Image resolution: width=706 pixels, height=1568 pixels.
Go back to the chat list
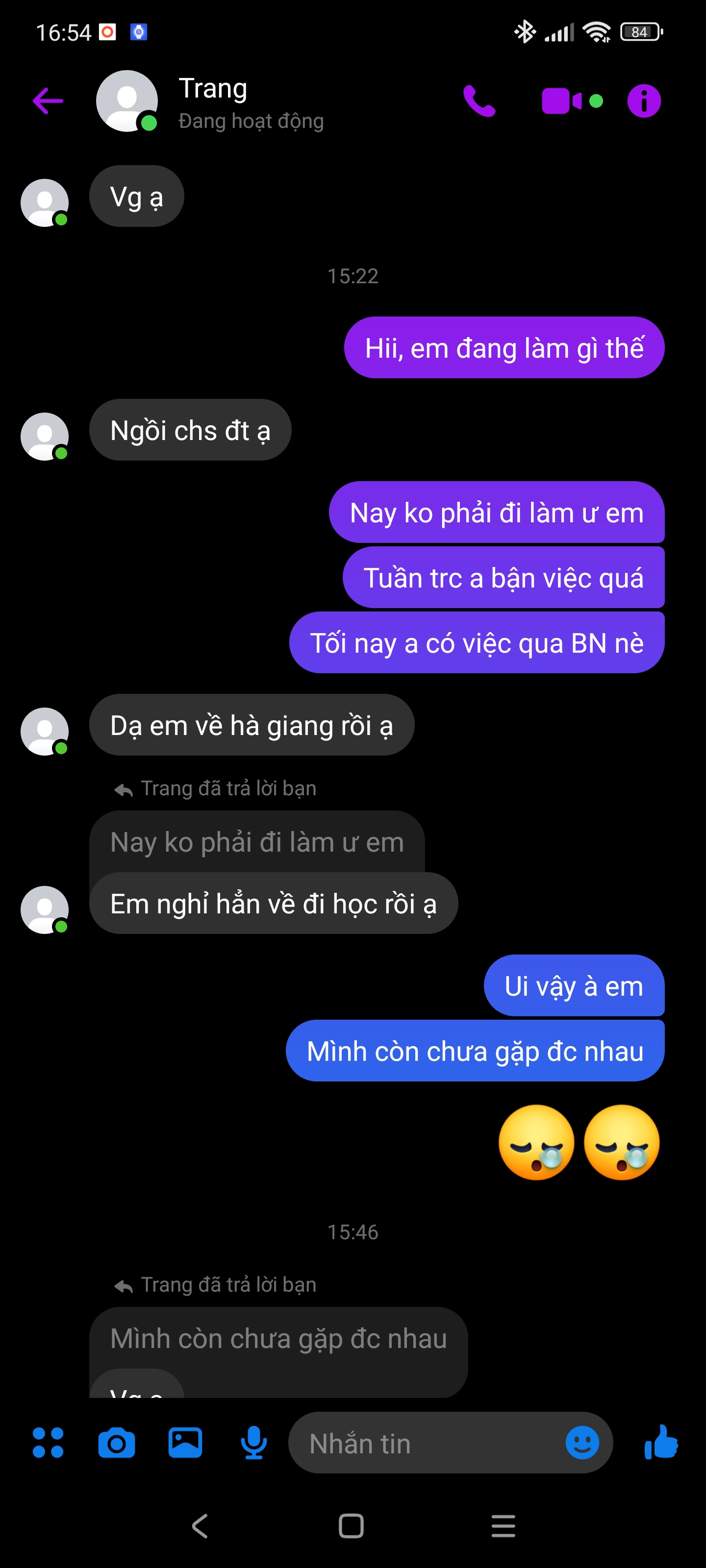48,100
